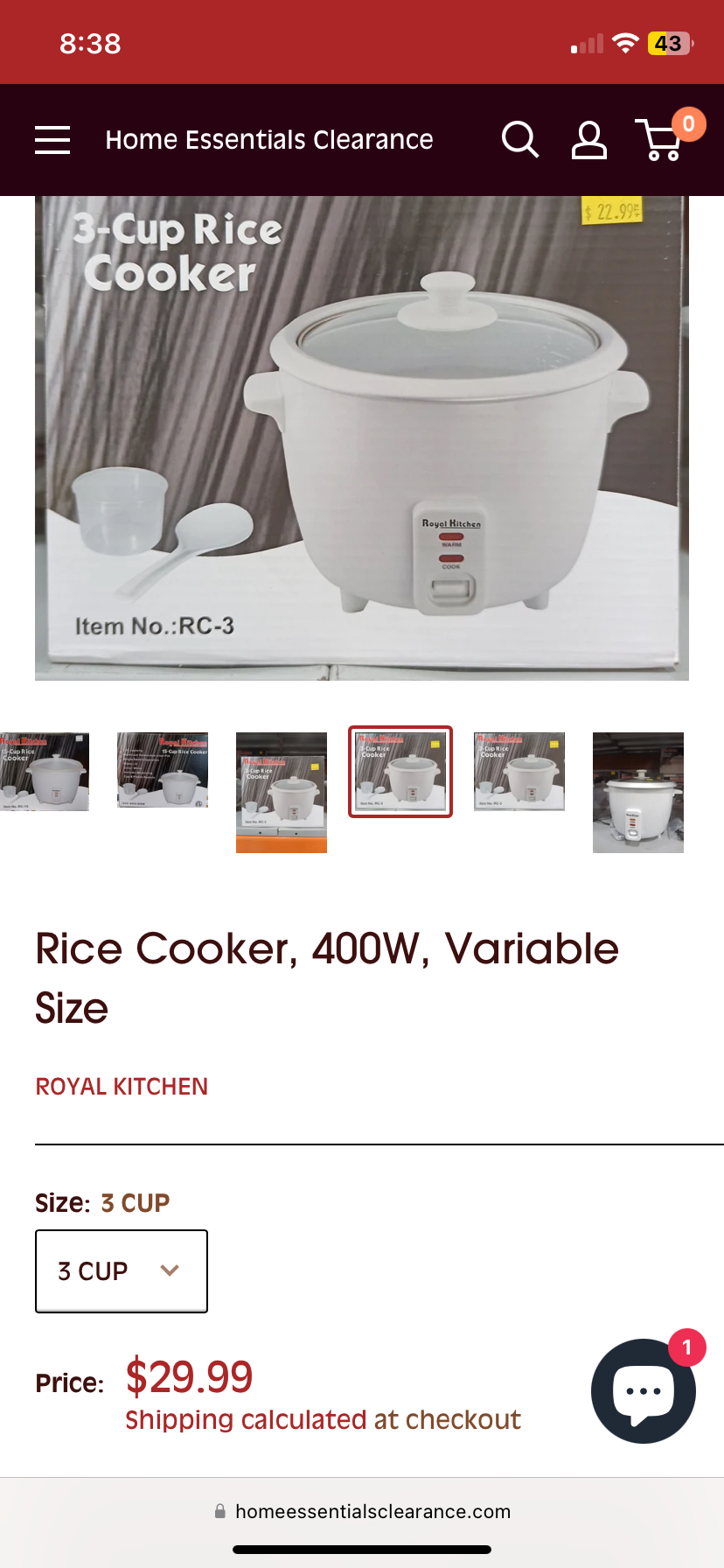This screenshot has height=1568, width=724.
Task: Open the account profile icon
Action: (x=588, y=140)
